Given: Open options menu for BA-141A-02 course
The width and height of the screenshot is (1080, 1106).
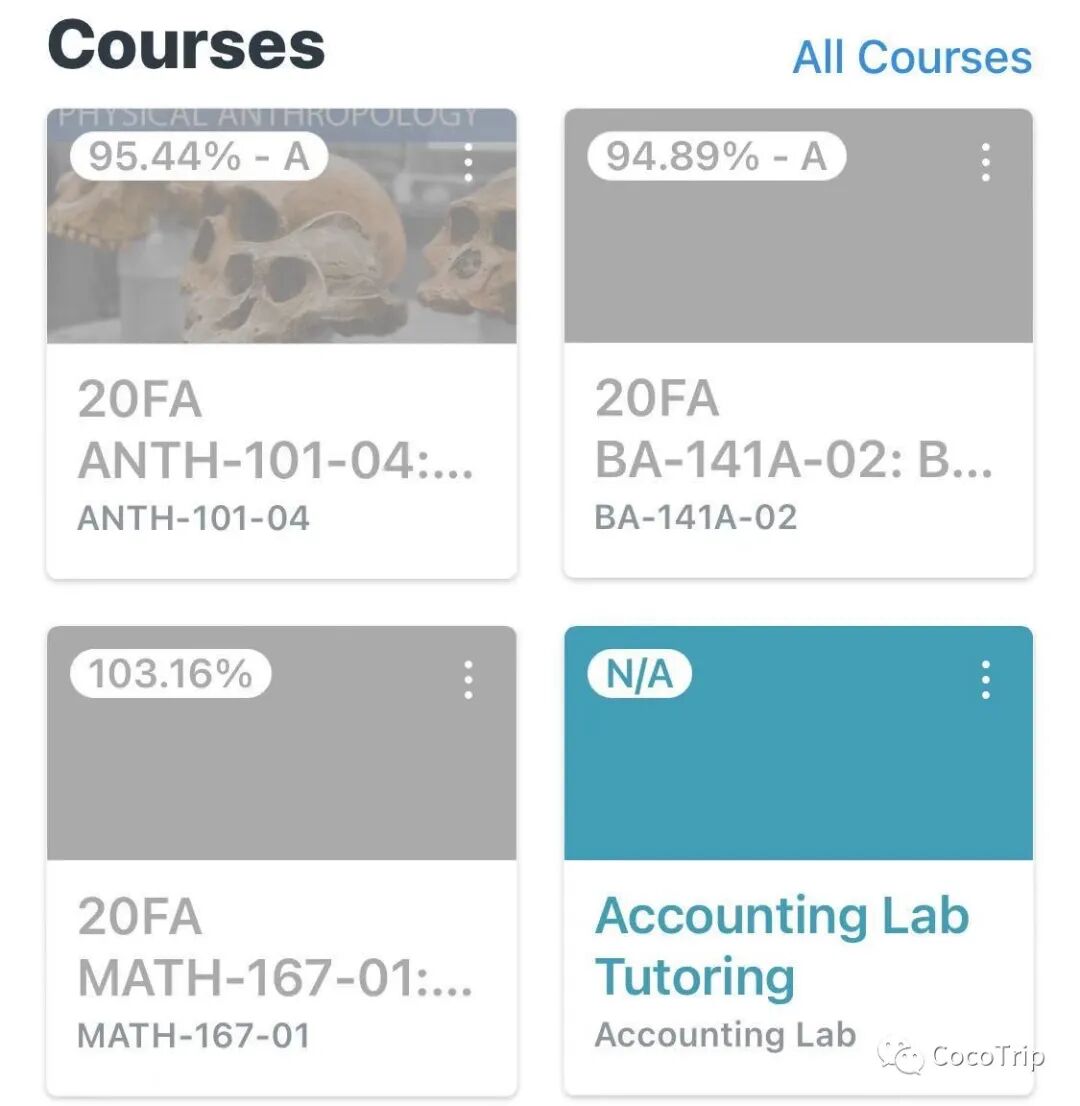Looking at the screenshot, I should point(985,162).
